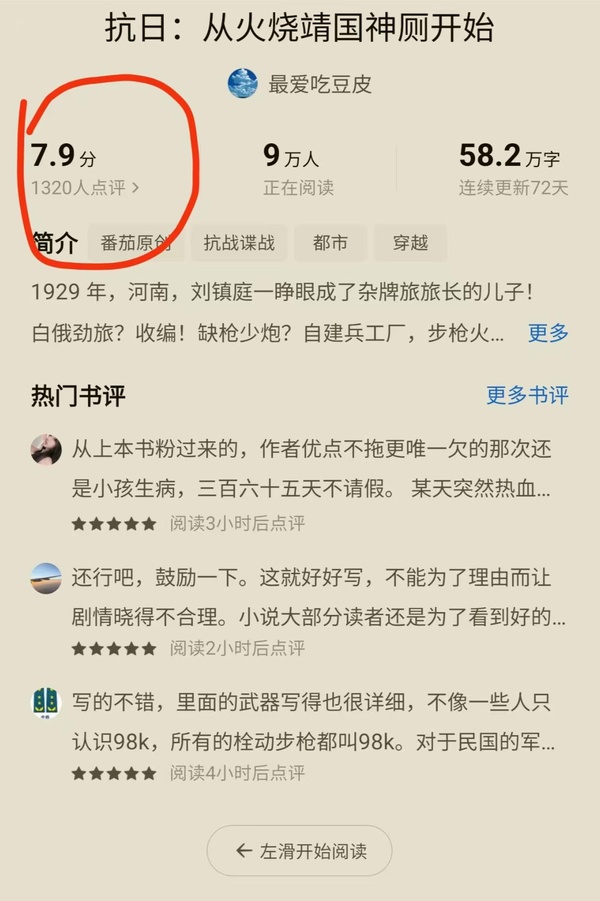This screenshot has width=600, height=901.
Task: Select the 番茄原创 tag chip
Action: (135, 243)
